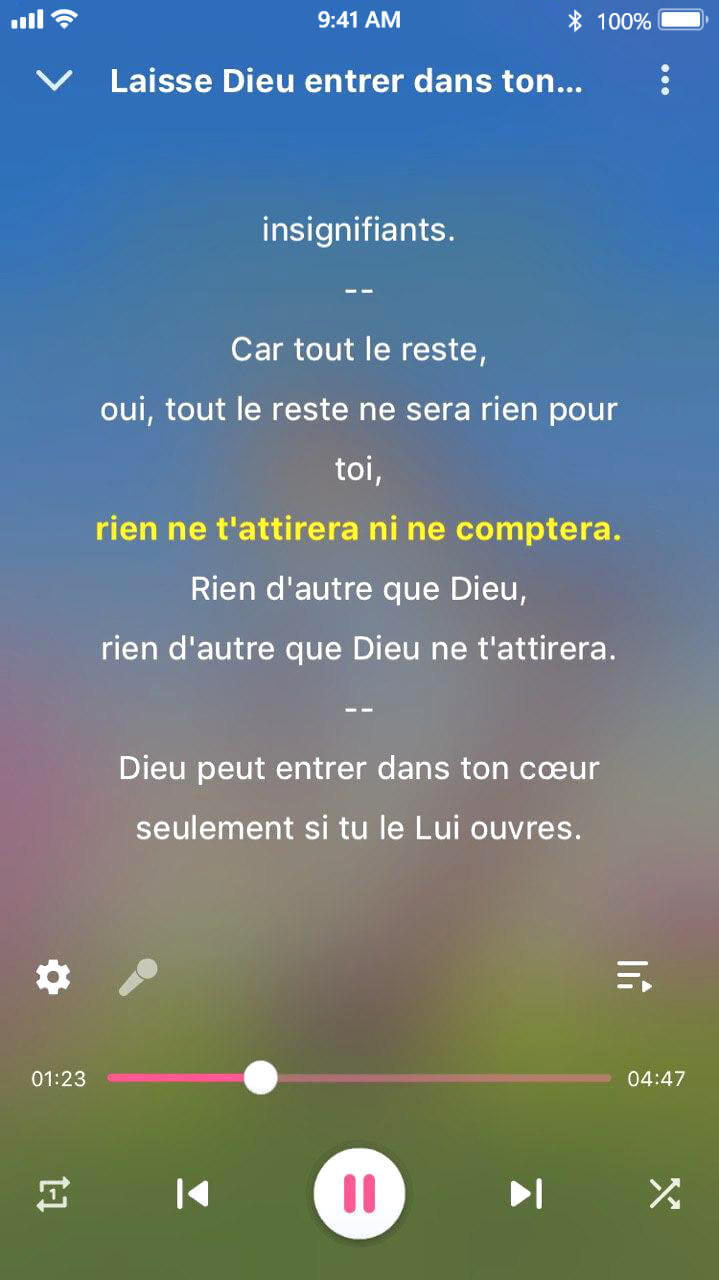Open the lyrics settings gear
Screen dimensions: 719x1280
(x=53, y=976)
